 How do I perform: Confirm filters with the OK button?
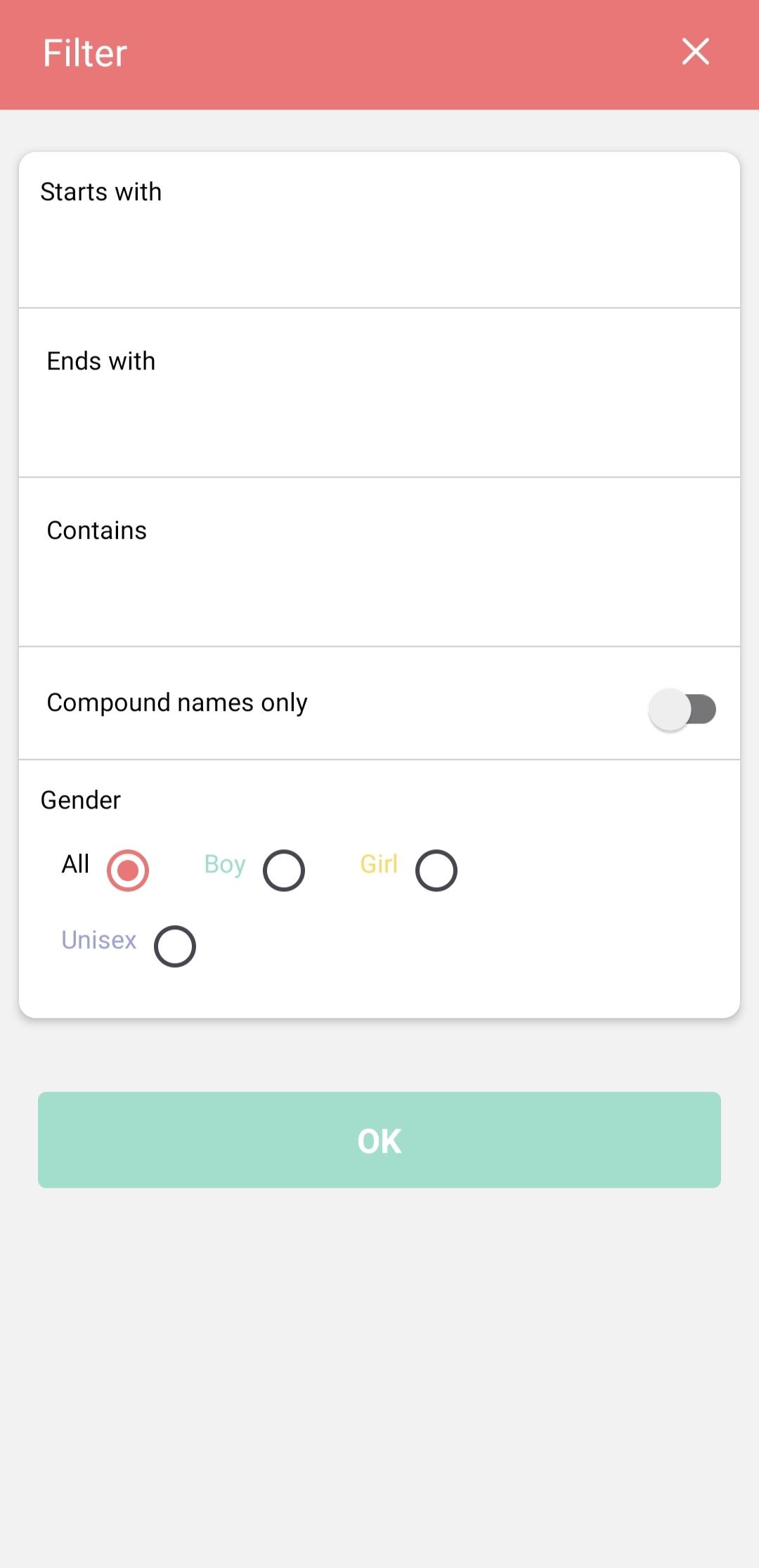[379, 1140]
